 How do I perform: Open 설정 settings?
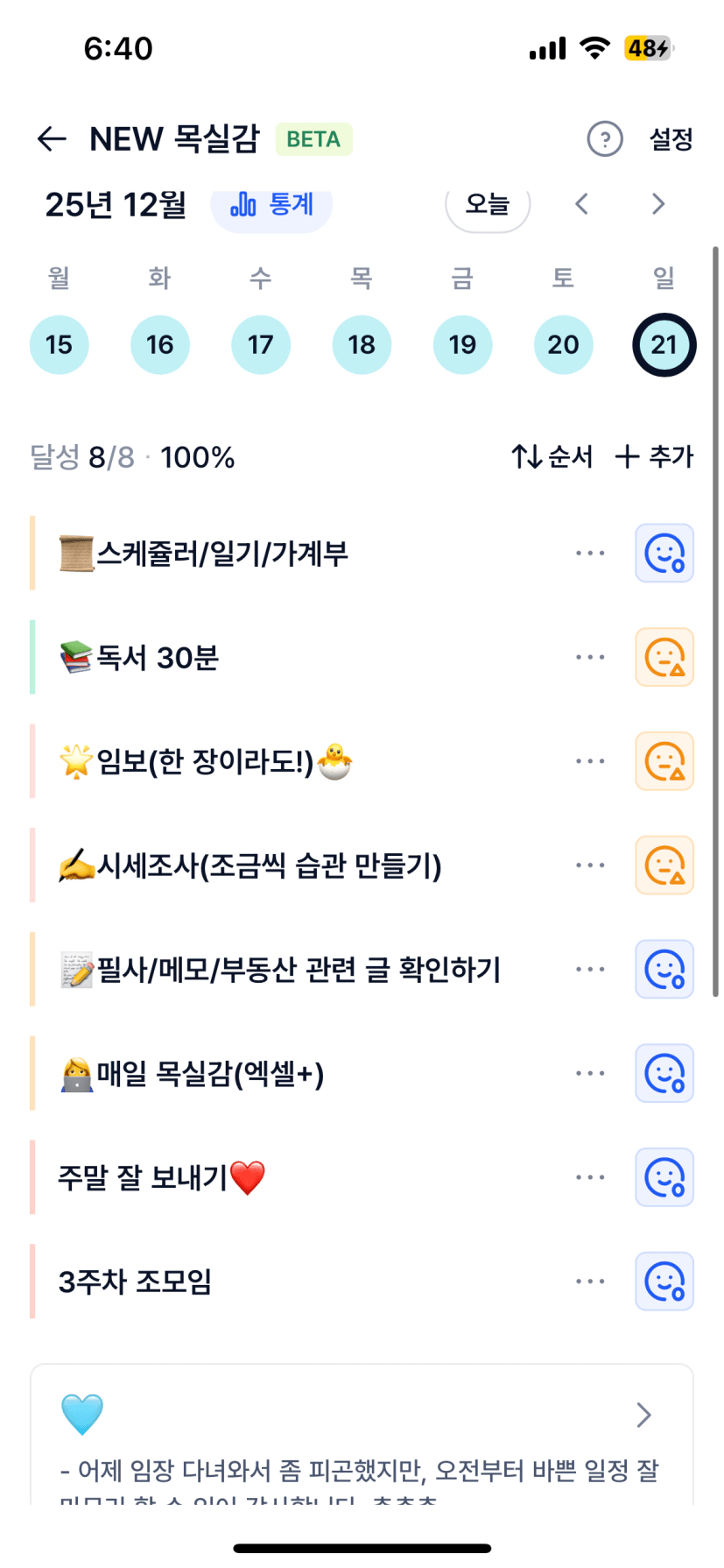tap(671, 138)
